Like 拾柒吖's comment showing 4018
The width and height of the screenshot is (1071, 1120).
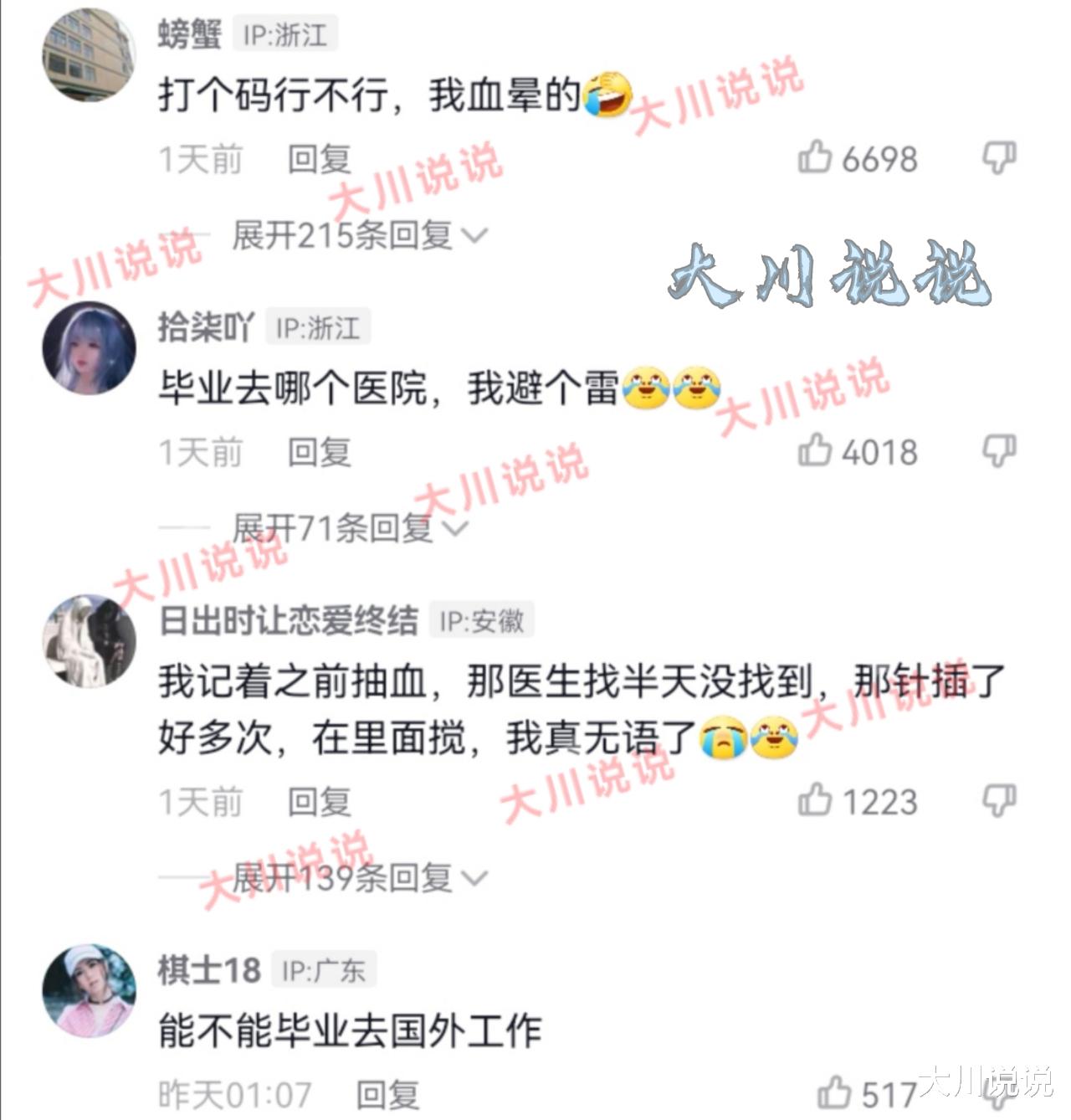pyautogui.click(x=813, y=452)
